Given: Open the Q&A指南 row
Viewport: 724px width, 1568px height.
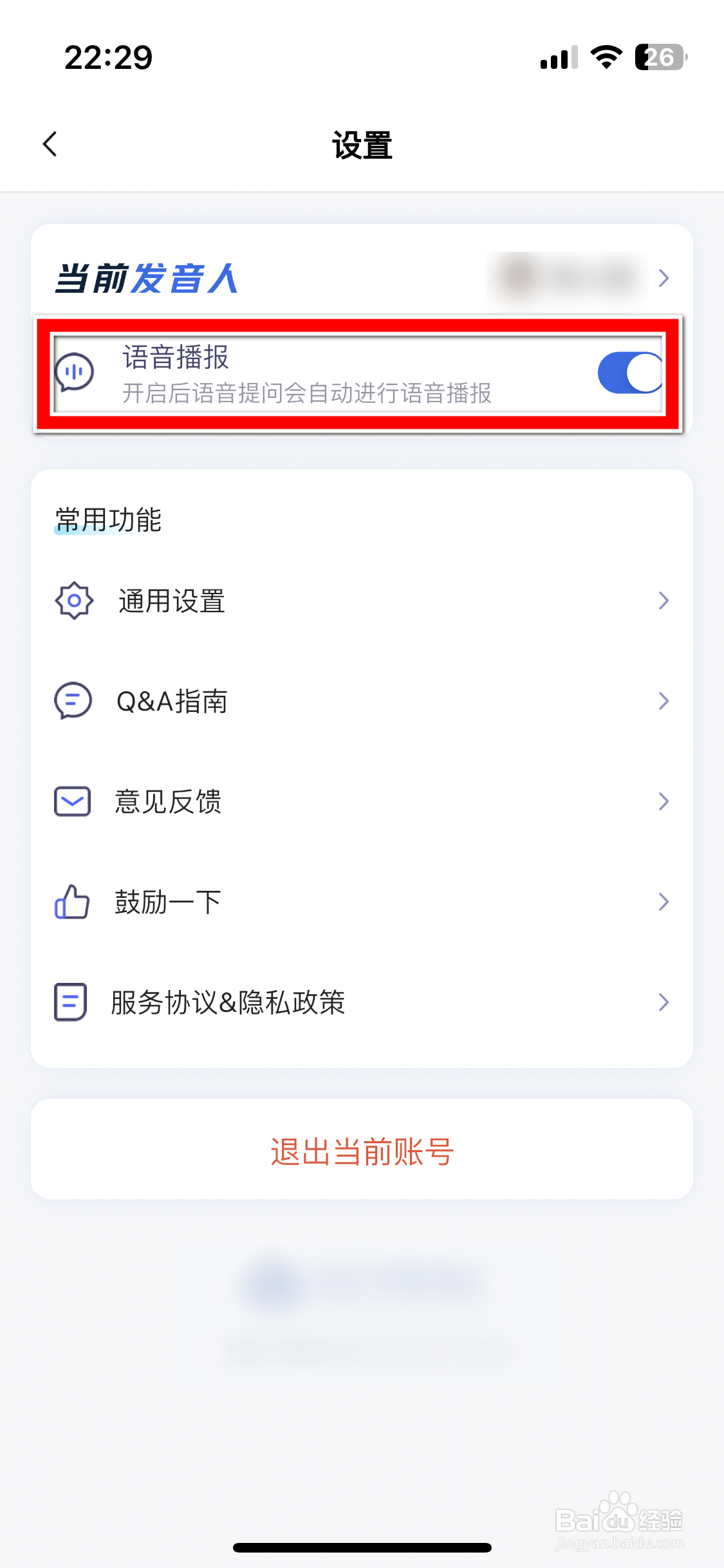Looking at the screenshot, I should pos(362,701).
